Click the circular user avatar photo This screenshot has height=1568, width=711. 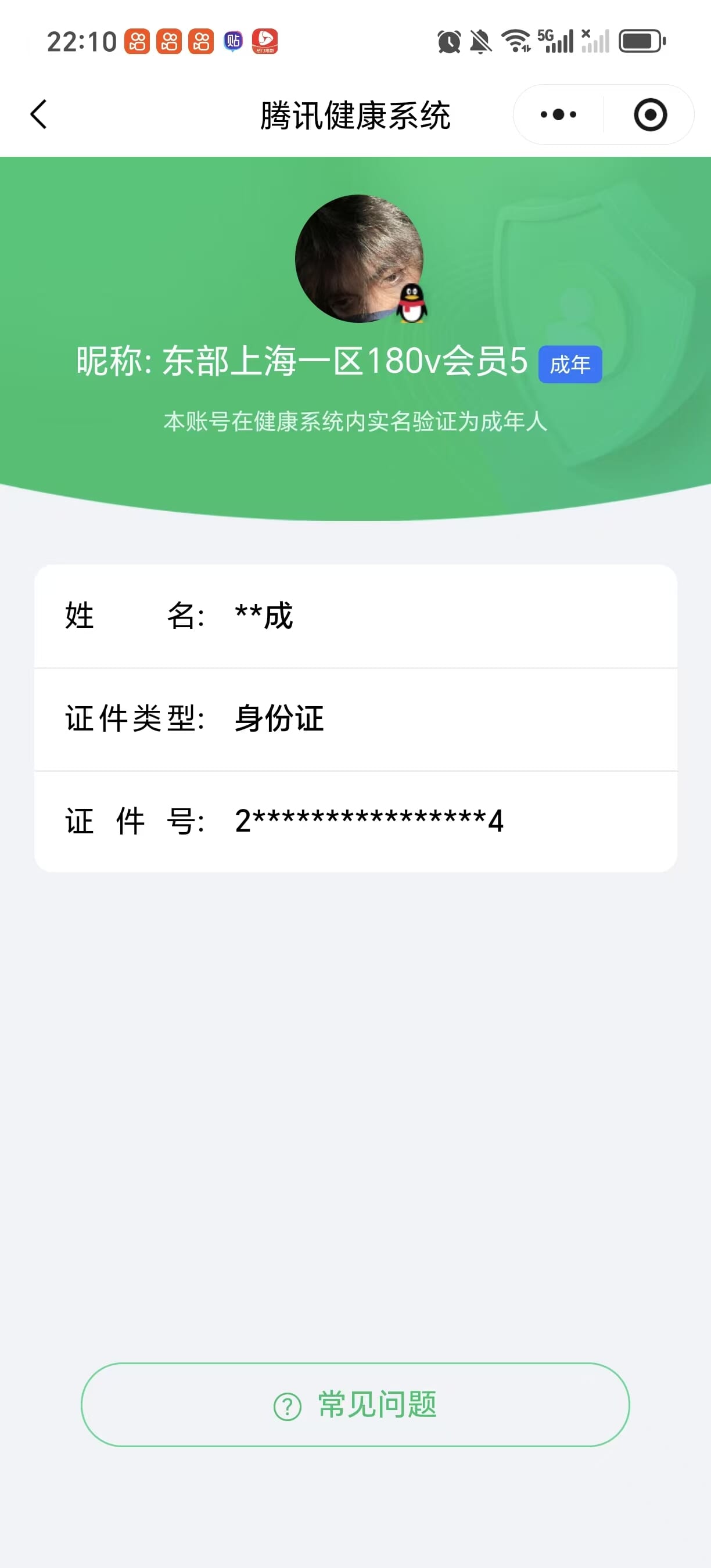[360, 258]
